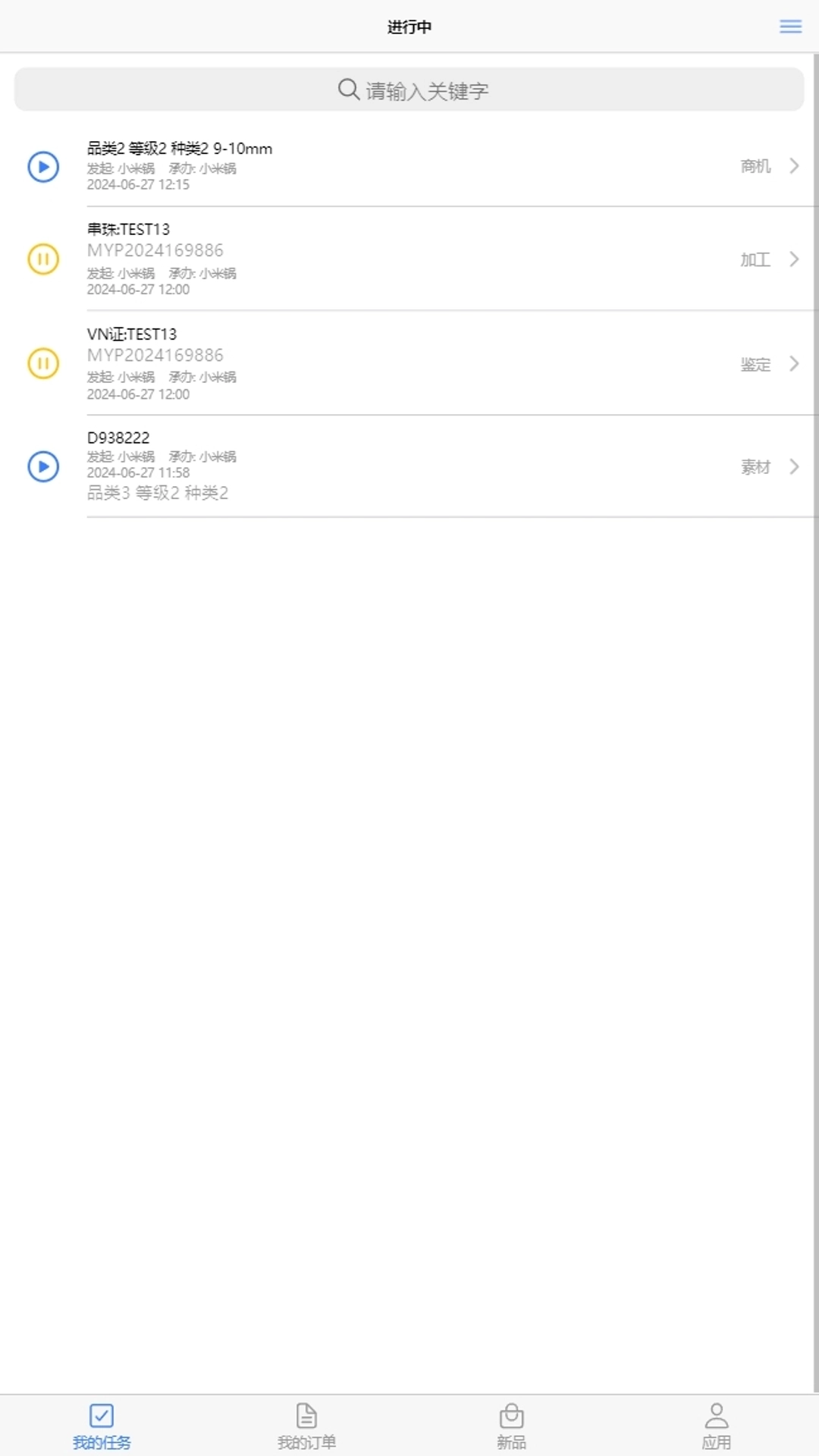819x1456 pixels.
Task: Open the 应用 tab
Action: [x=716, y=1426]
